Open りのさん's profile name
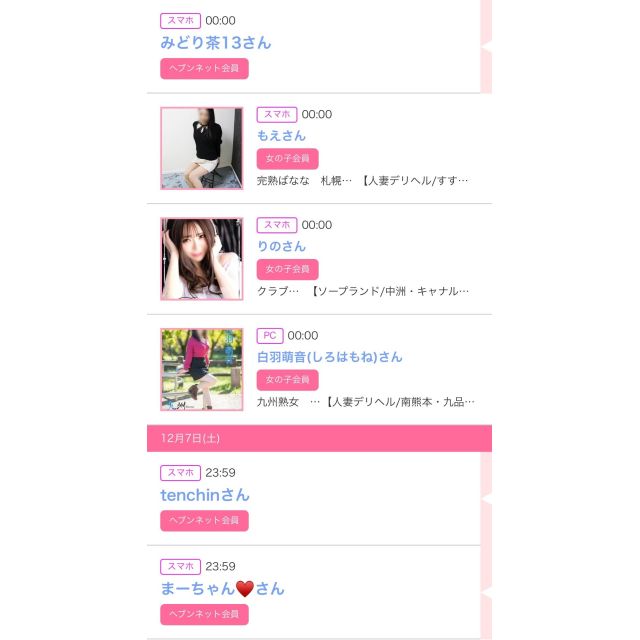This screenshot has height=640, width=640. 281,246
